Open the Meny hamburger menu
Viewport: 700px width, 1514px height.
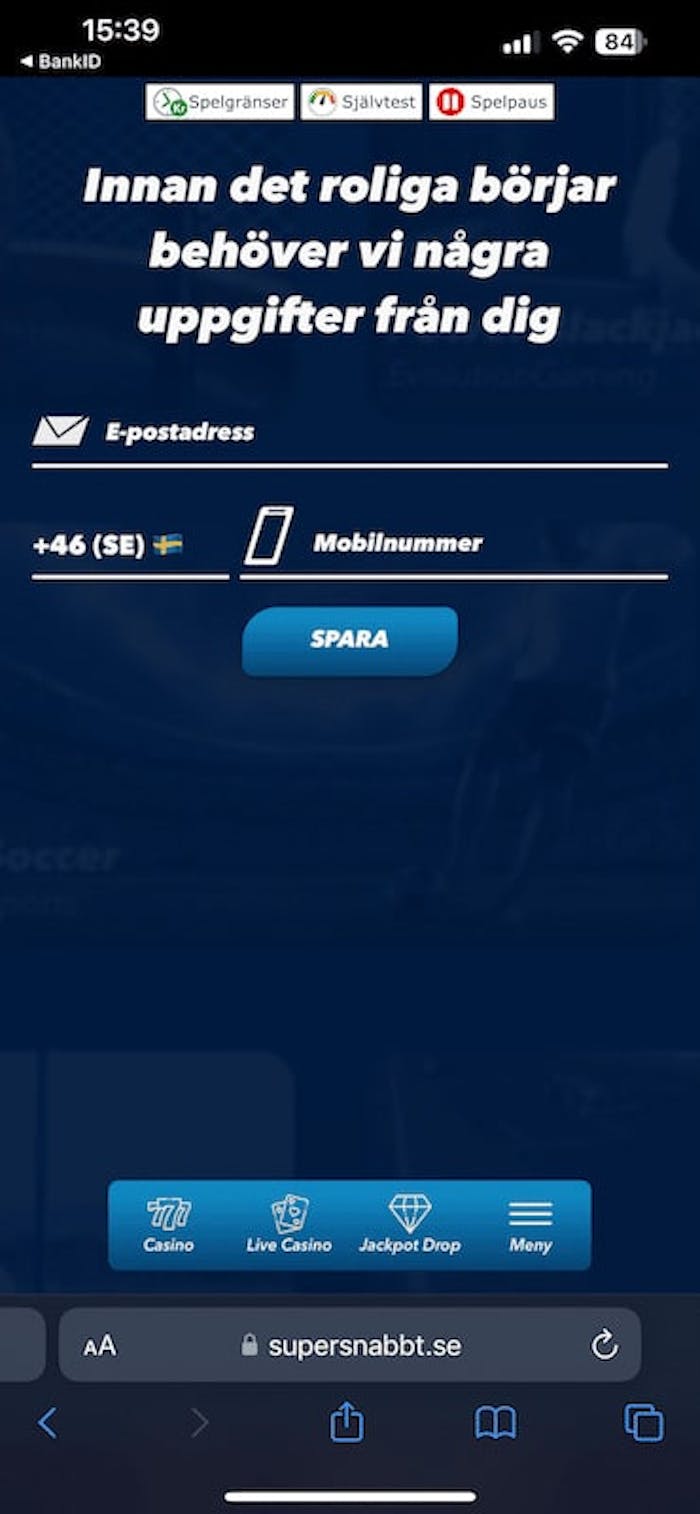click(x=530, y=1225)
